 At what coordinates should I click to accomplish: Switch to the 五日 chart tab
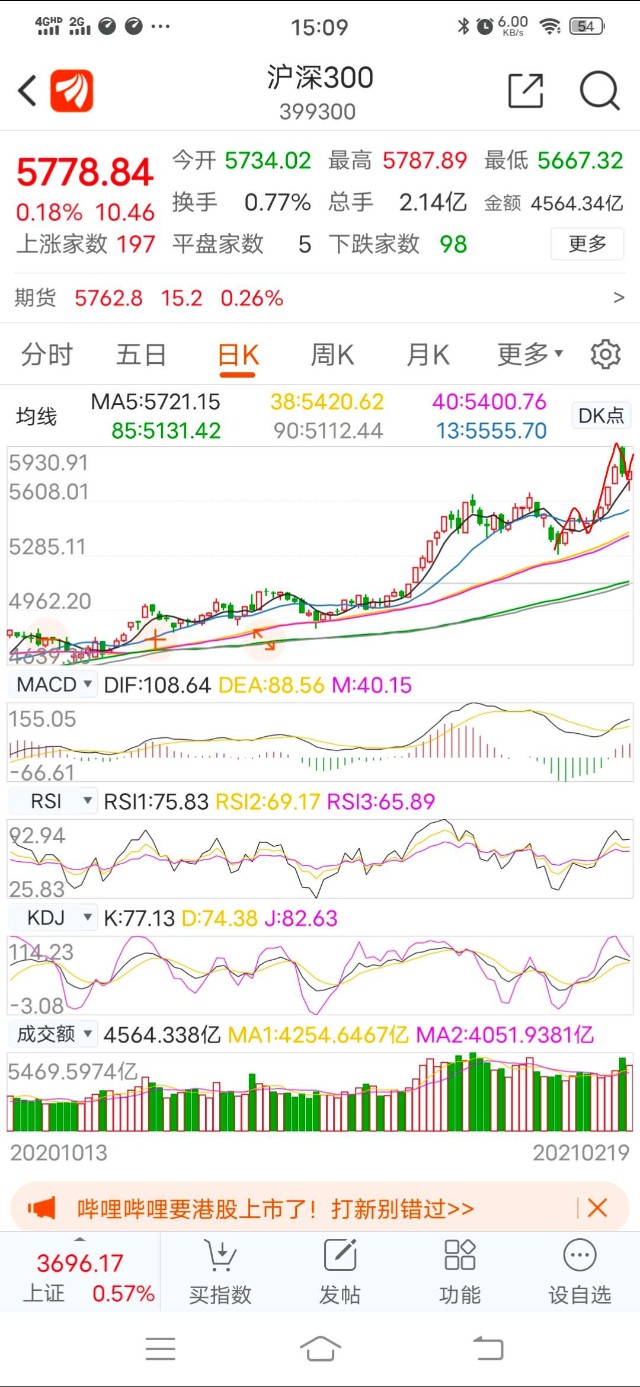141,354
